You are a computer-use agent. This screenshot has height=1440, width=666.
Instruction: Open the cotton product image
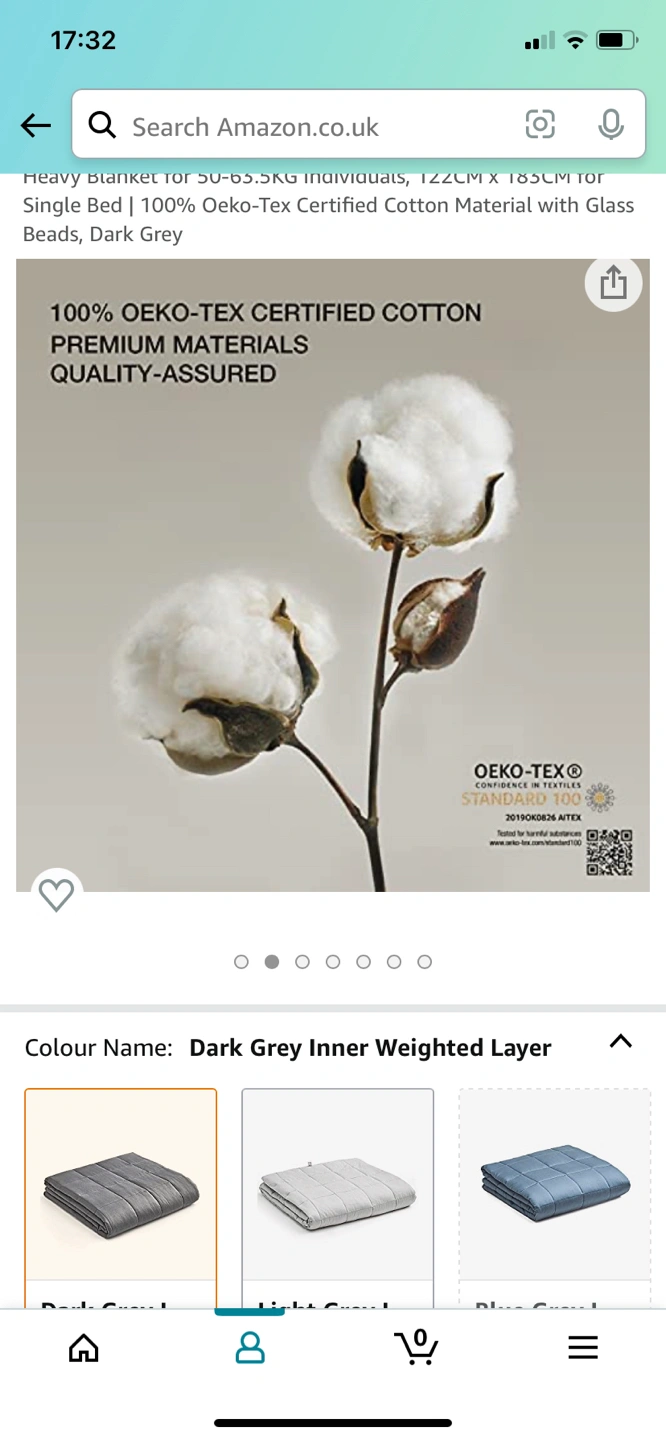[332, 575]
